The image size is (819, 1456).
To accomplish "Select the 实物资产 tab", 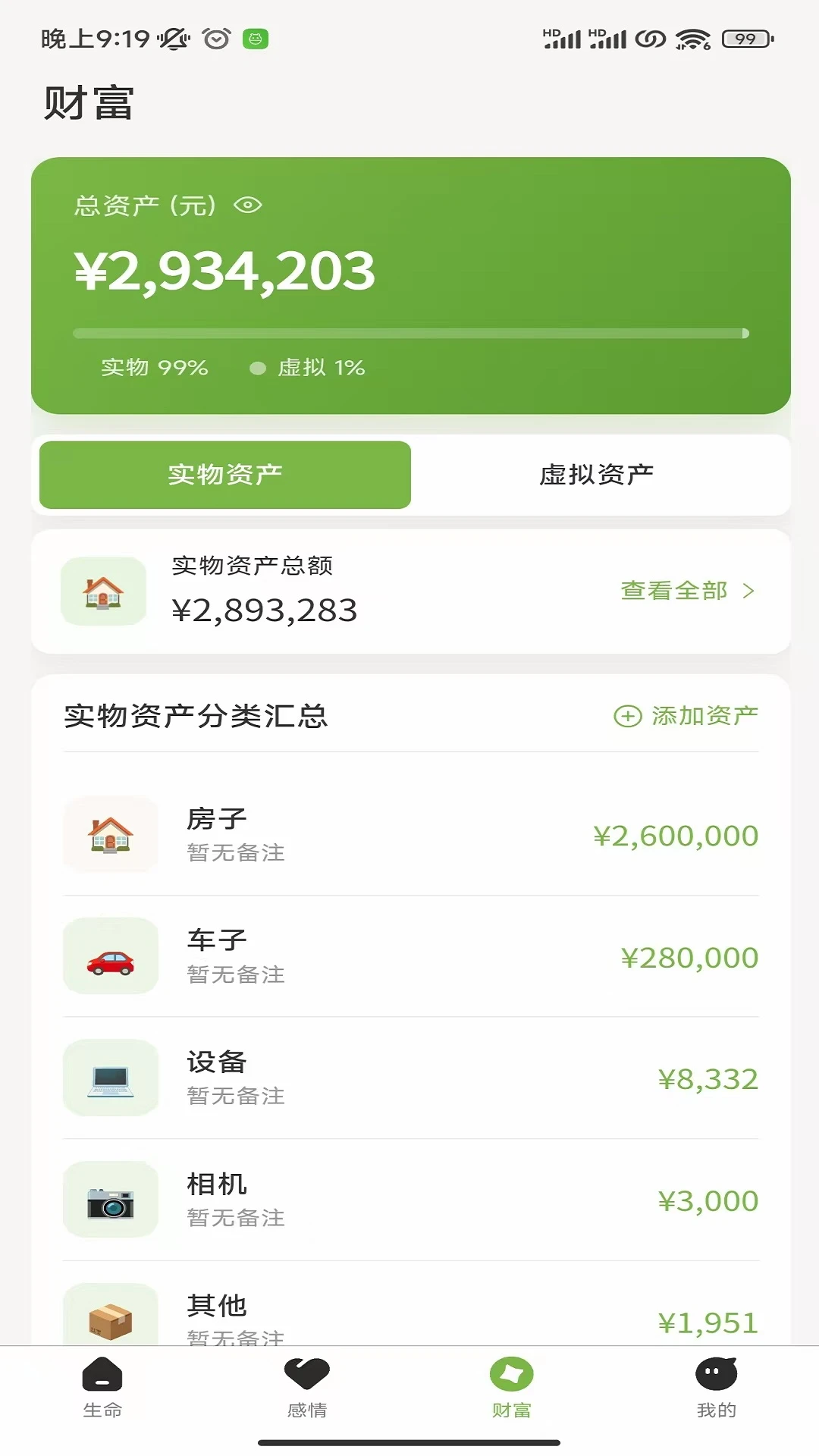I will [224, 474].
